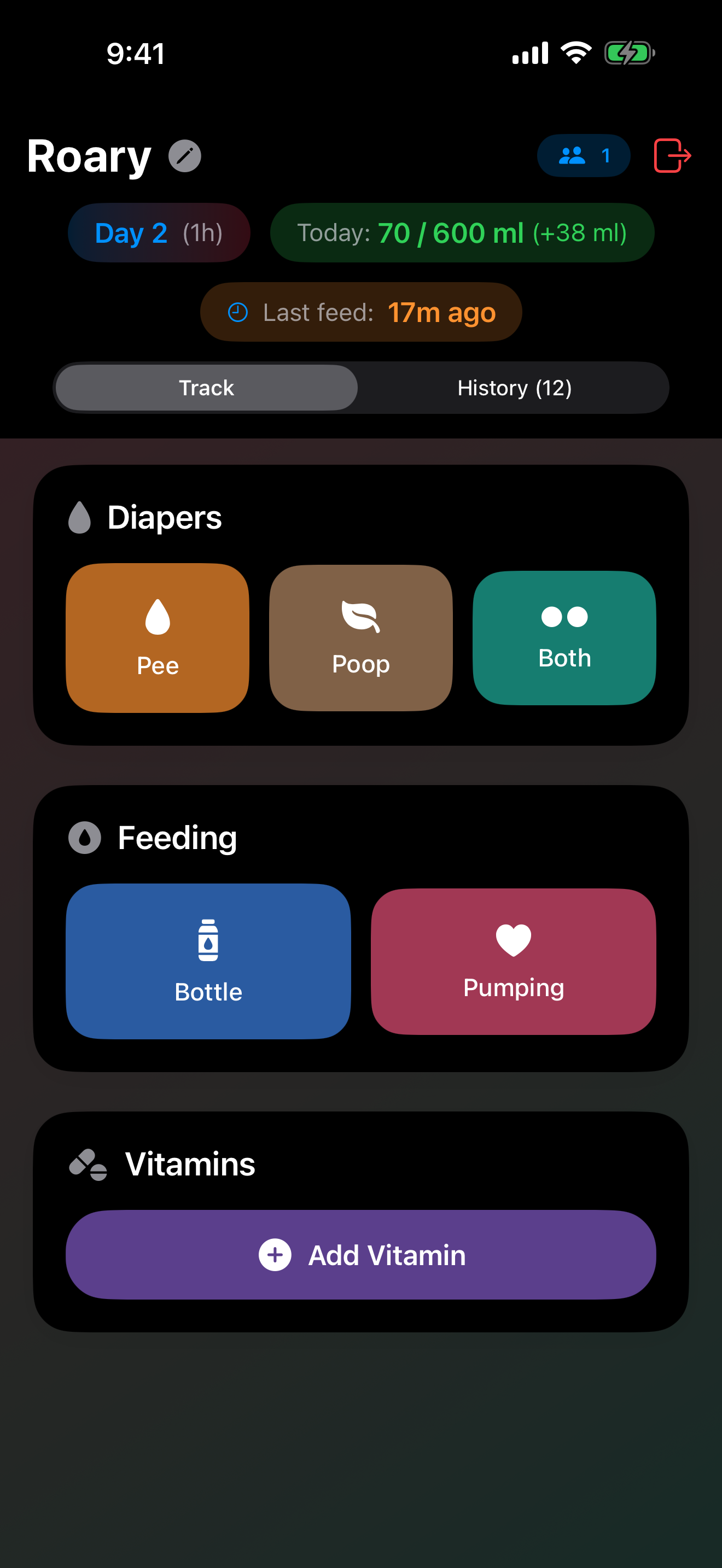Click the droplet icon beside Diapers header
Image resolution: width=722 pixels, height=1568 pixels.
tap(80, 517)
